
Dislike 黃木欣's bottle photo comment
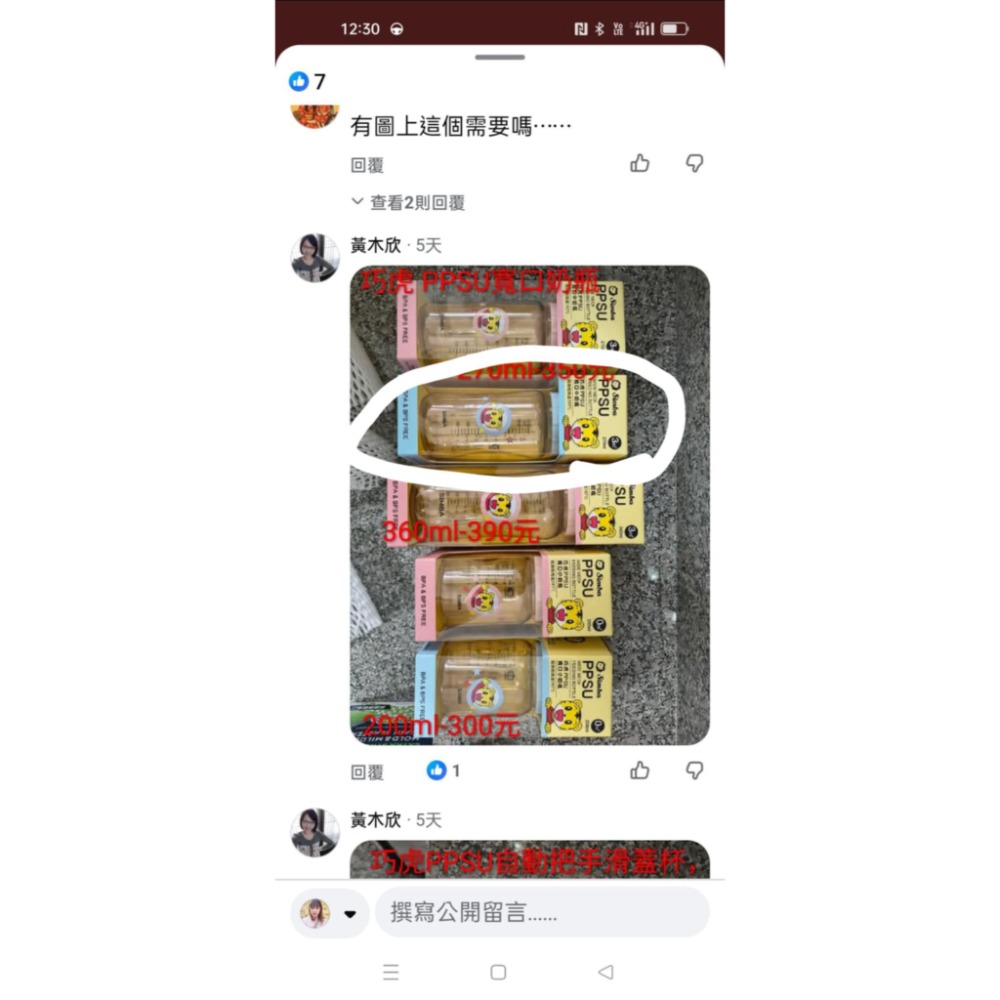pos(694,770)
